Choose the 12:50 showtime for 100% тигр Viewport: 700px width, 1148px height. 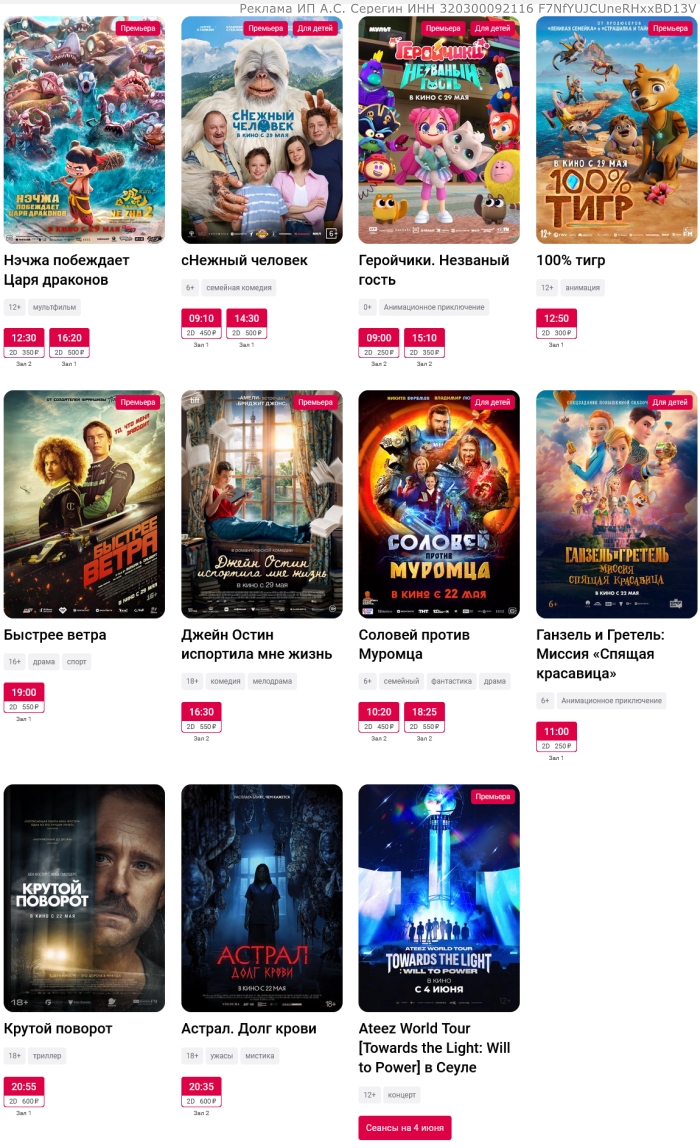[x=556, y=324]
